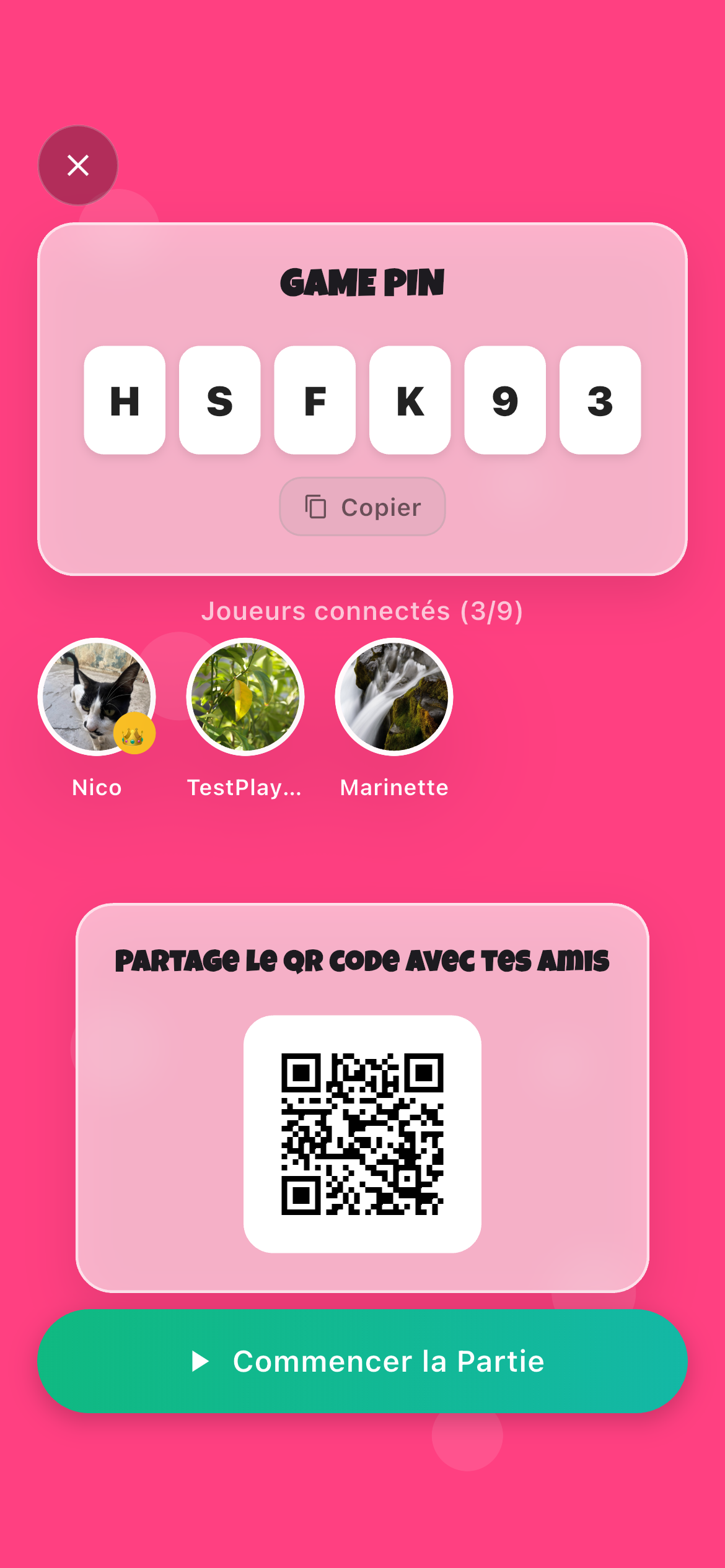Click the digit 9 PIN tile
Image resolution: width=725 pixels, height=1568 pixels.
(506, 401)
